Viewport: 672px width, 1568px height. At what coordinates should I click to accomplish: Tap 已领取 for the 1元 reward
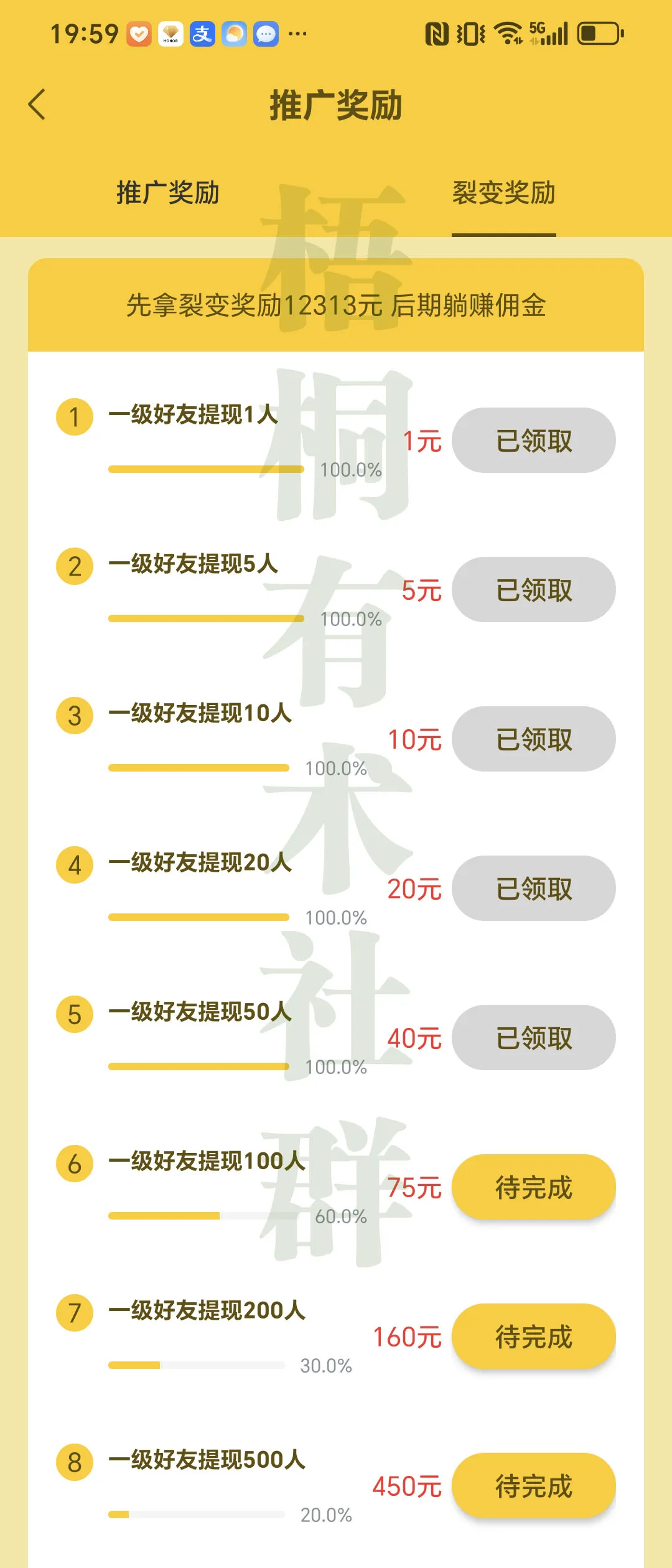coord(533,441)
